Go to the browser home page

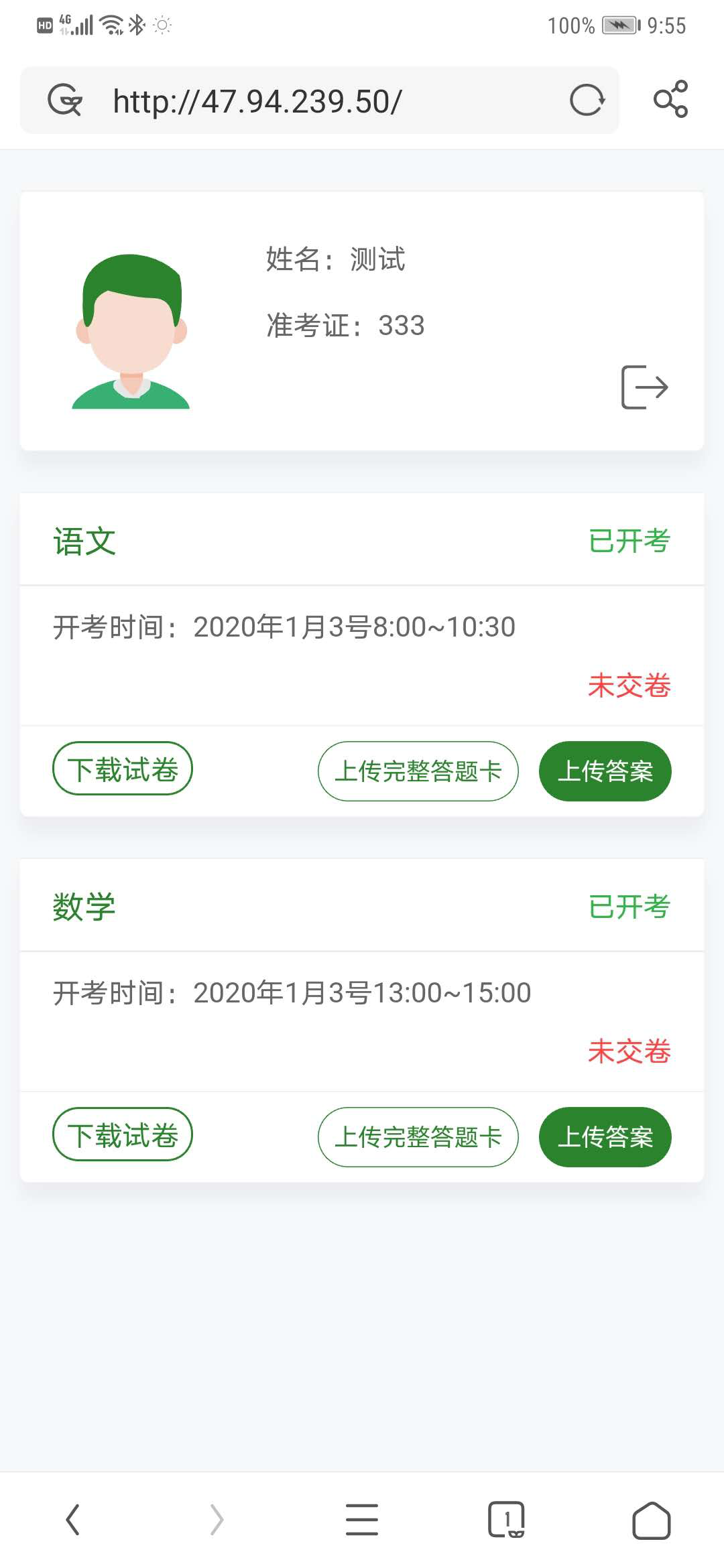(x=651, y=1520)
